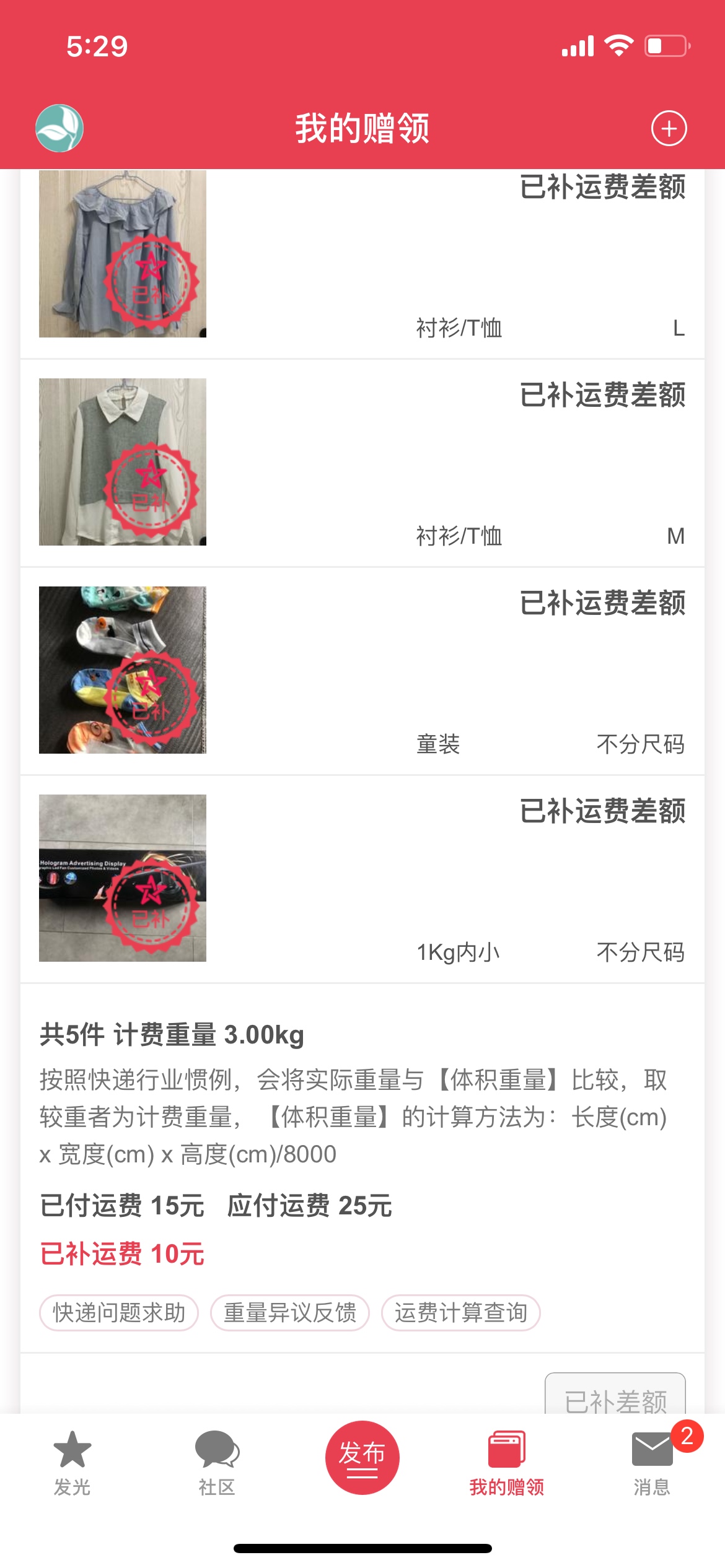Switch to the 发光 tab
Viewport: 725px width, 1568px height.
(72, 1463)
